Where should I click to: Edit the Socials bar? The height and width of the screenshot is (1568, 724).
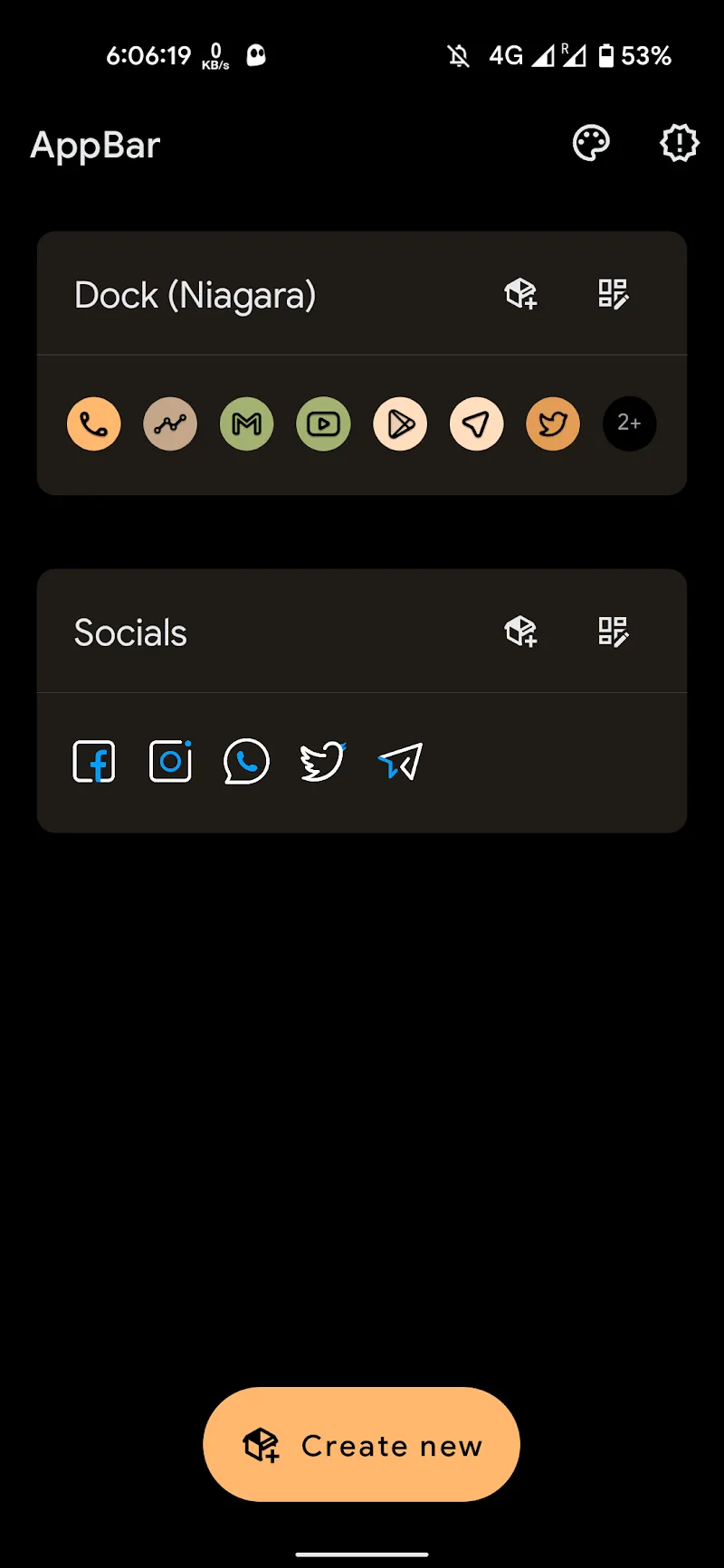(x=613, y=632)
